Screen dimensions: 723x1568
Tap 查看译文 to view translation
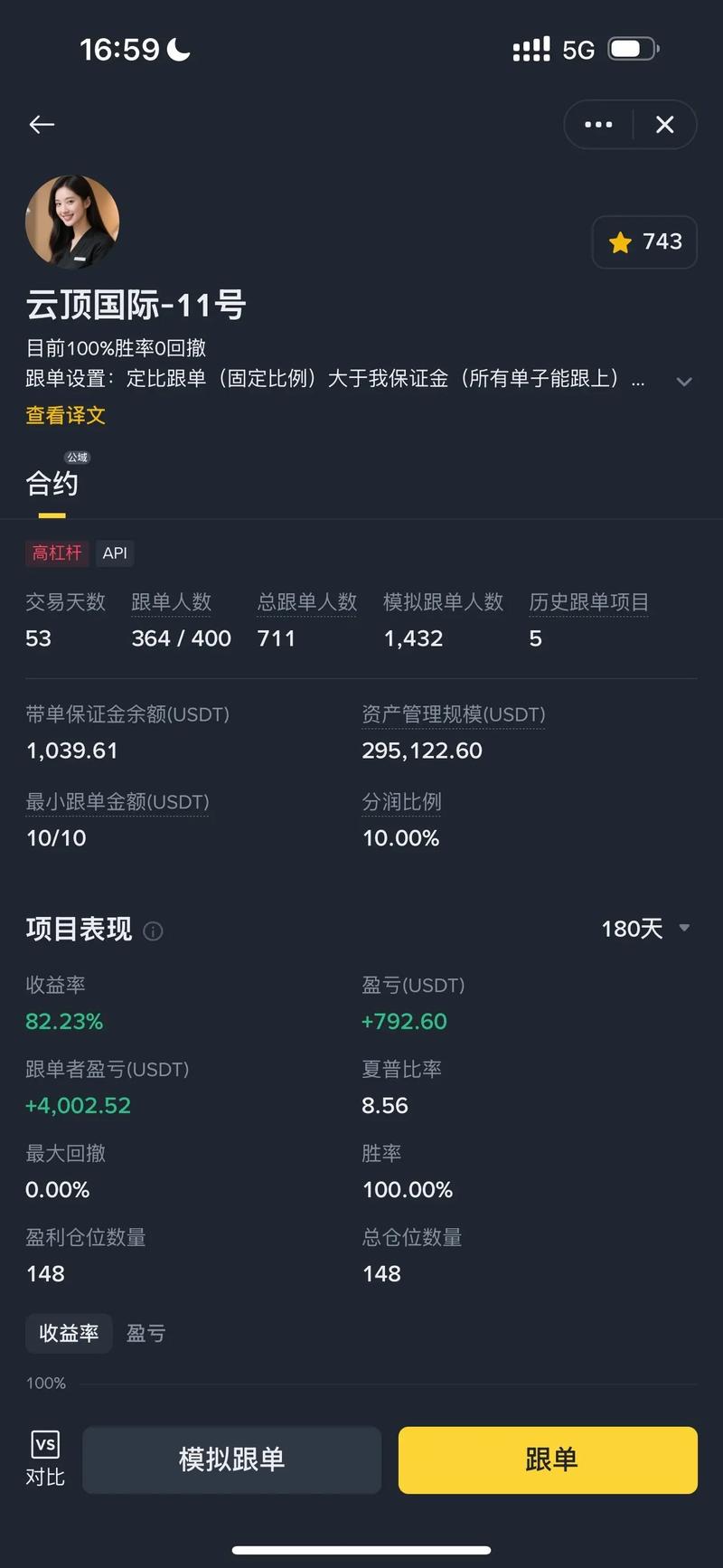click(66, 416)
